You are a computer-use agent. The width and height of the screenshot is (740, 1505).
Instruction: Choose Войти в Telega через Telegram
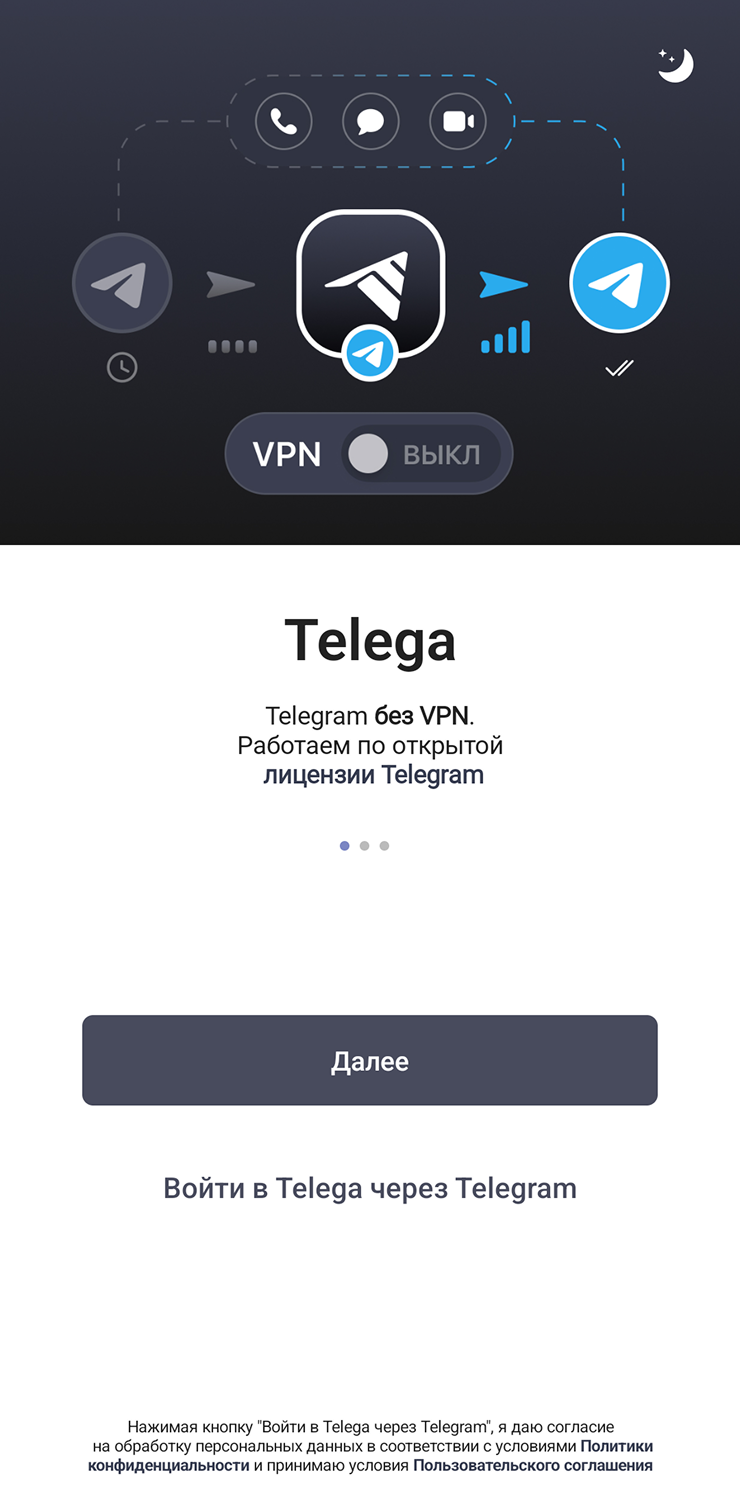click(370, 1188)
